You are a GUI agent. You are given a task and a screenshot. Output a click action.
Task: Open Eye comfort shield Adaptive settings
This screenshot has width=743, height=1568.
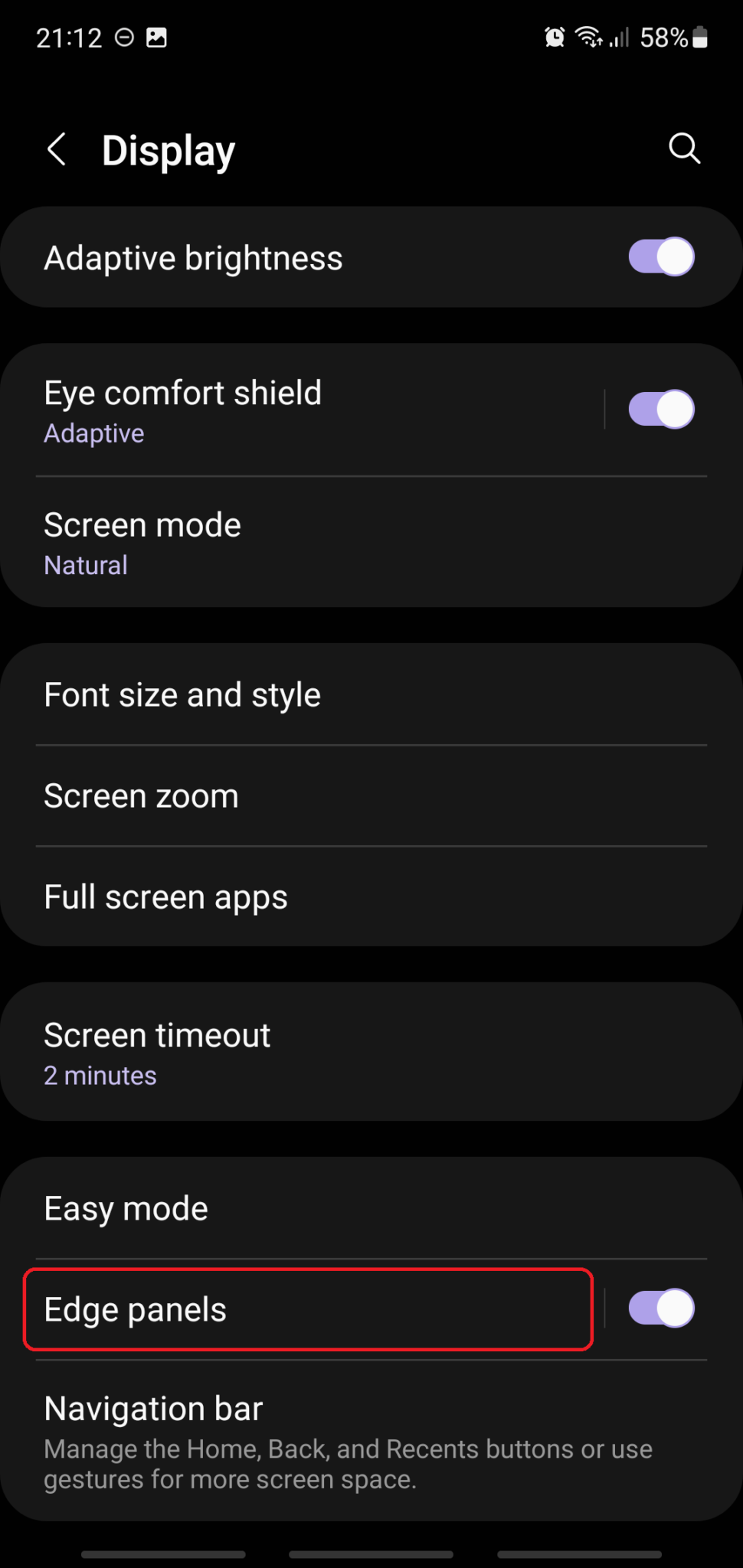click(x=306, y=408)
